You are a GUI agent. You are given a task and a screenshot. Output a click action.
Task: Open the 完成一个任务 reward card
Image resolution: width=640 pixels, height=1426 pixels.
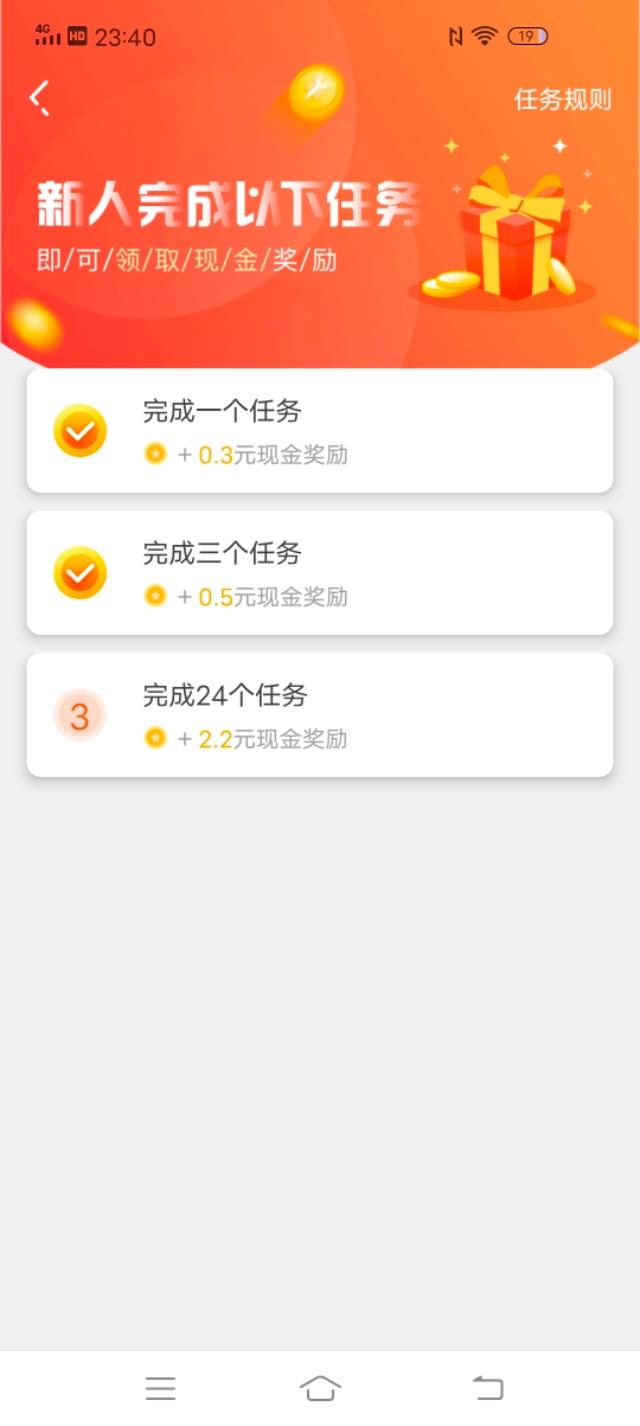tap(319, 431)
